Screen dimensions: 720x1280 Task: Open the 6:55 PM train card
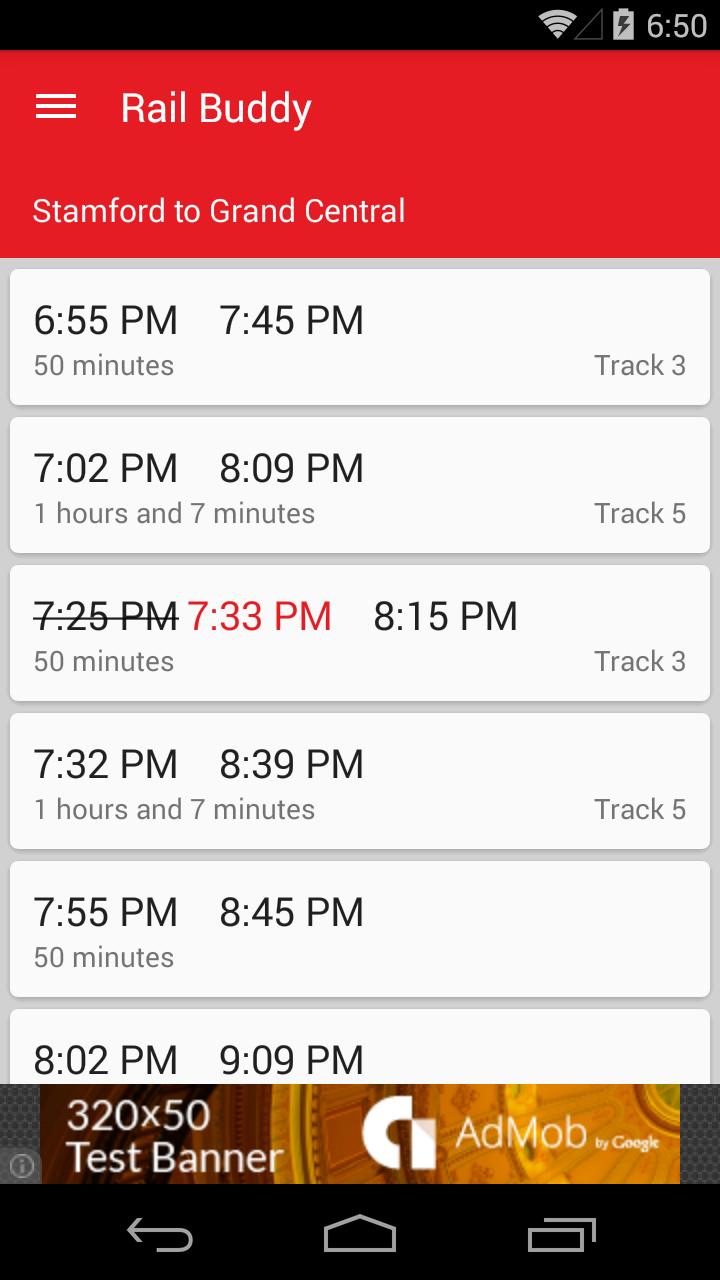(360, 337)
